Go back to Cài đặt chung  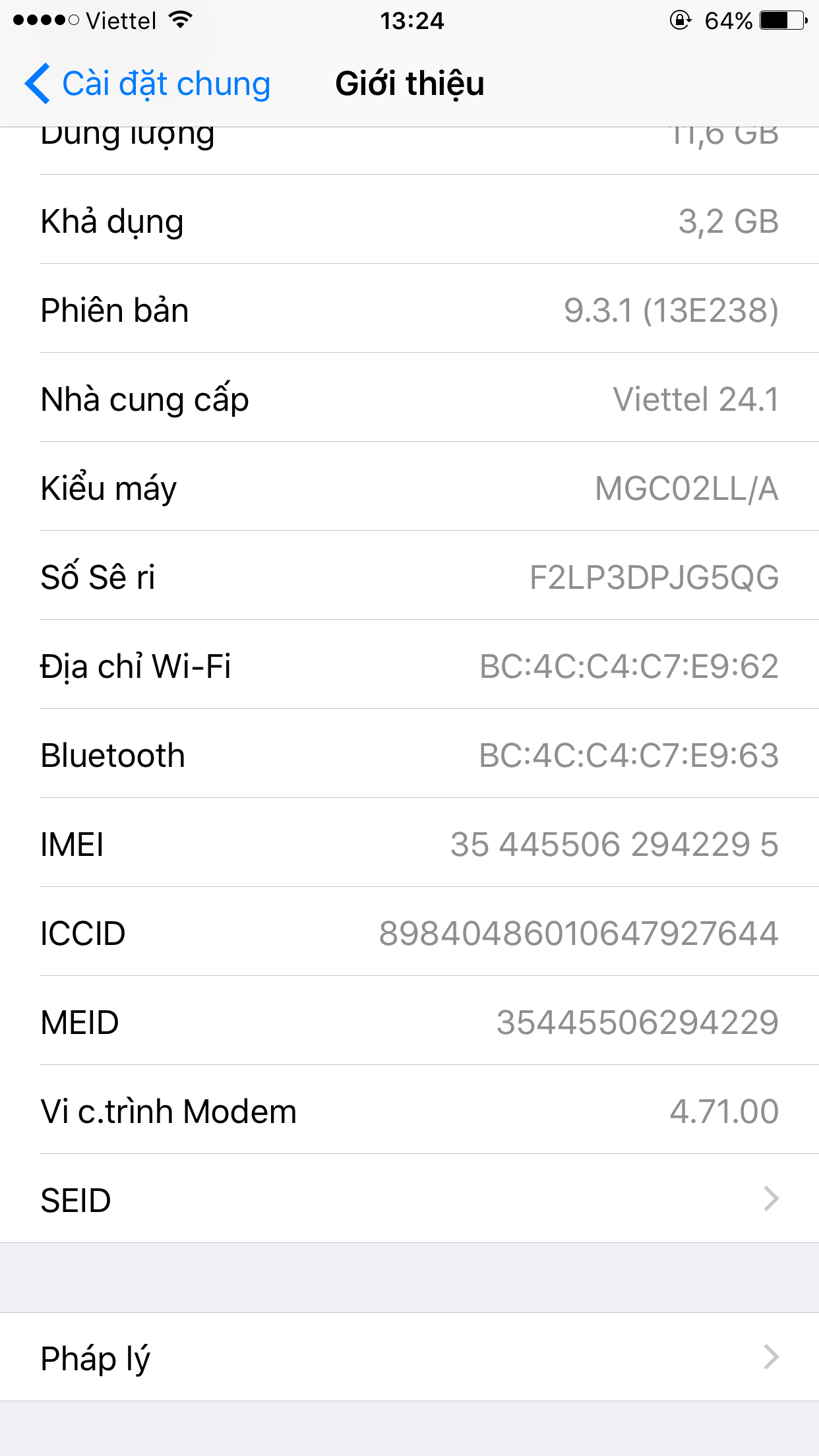pyautogui.click(x=148, y=84)
